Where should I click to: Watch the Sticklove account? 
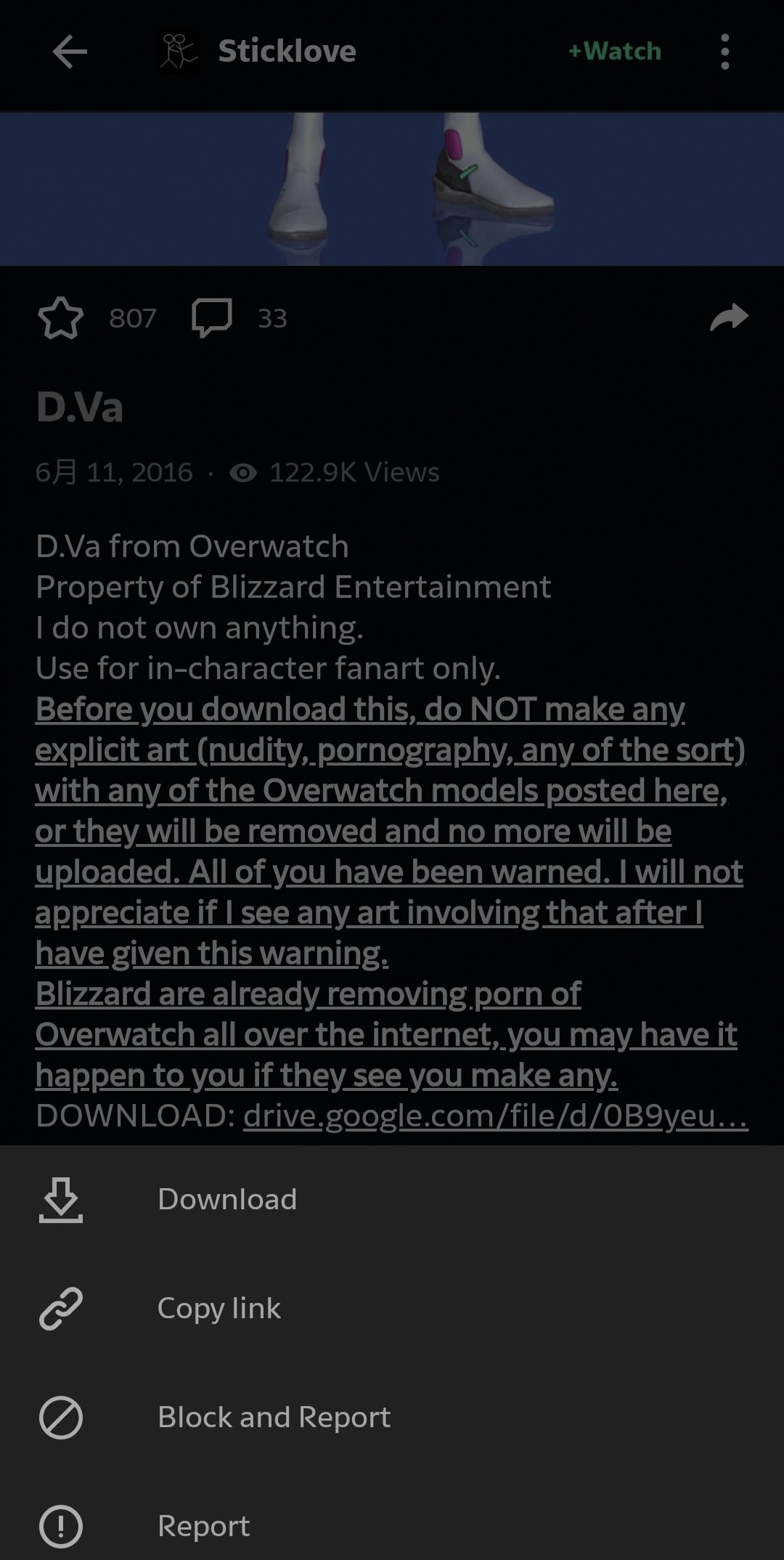[614, 52]
